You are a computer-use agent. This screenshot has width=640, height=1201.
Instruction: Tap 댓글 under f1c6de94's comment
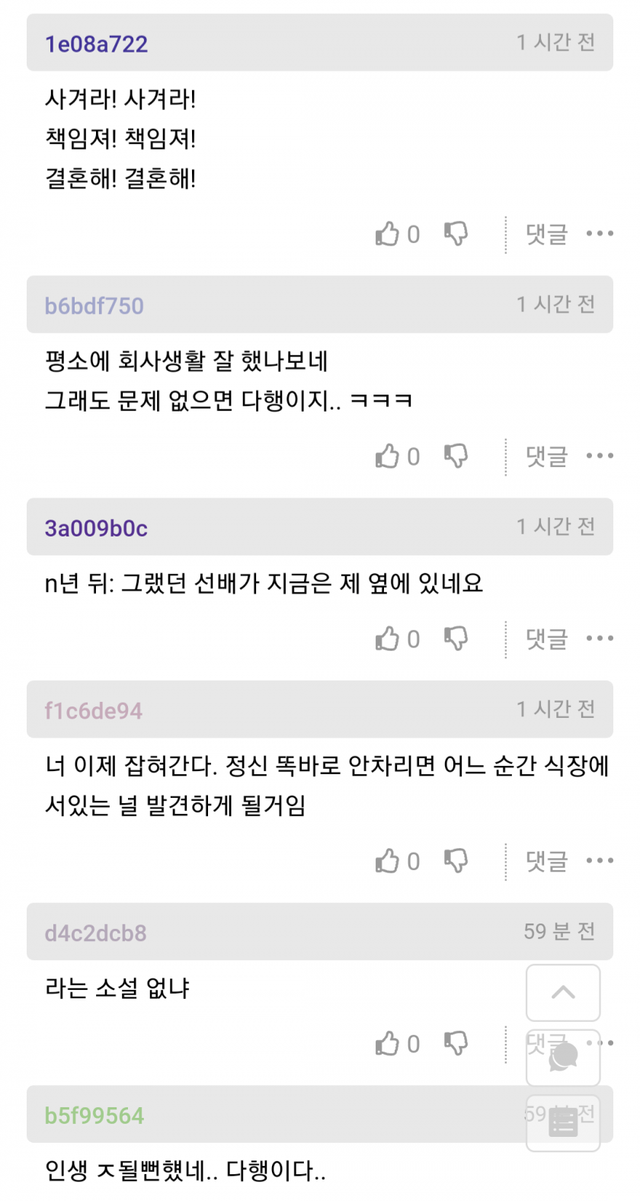coord(547,861)
